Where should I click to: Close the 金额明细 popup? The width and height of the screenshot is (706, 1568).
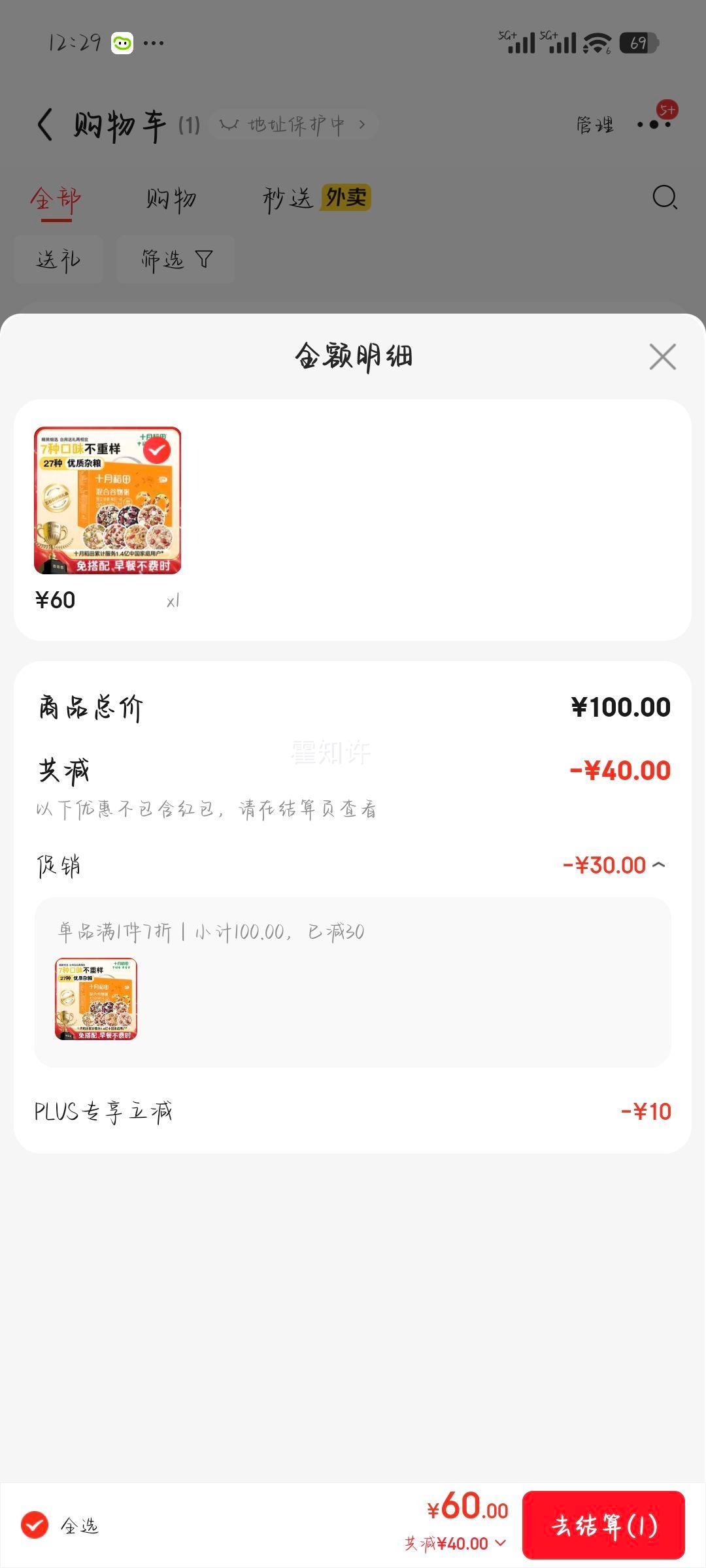662,357
